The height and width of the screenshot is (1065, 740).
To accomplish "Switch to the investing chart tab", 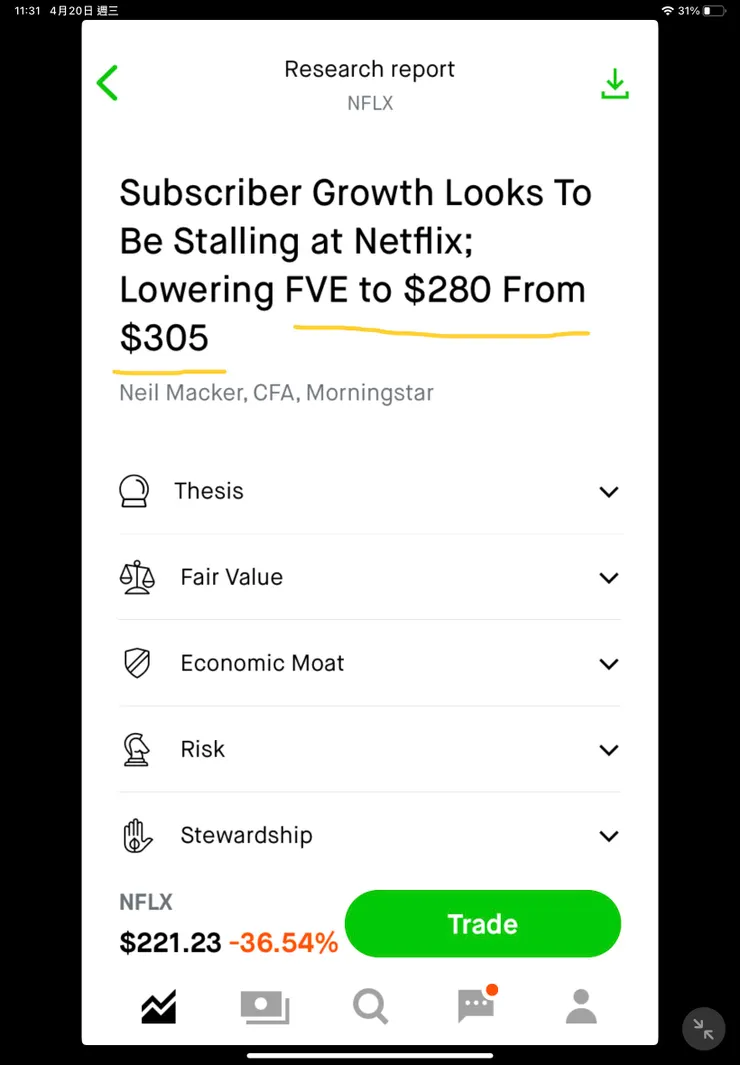I will click(159, 1006).
